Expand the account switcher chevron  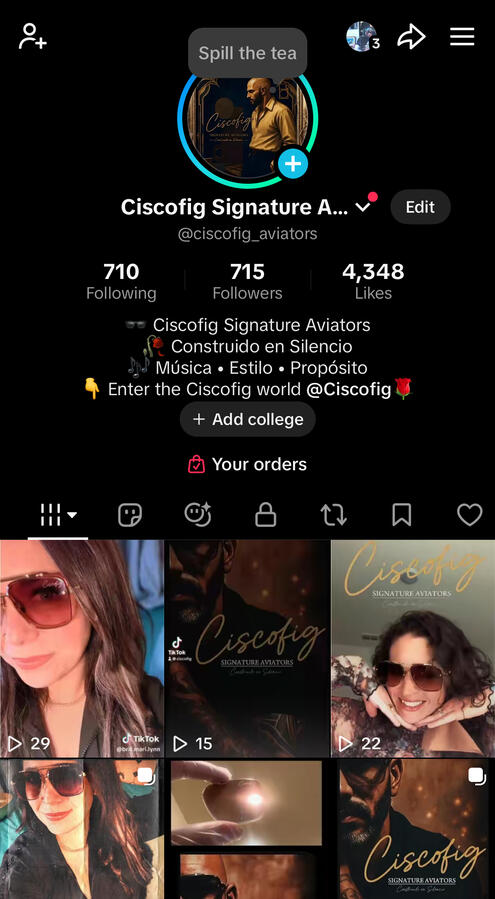(x=363, y=207)
